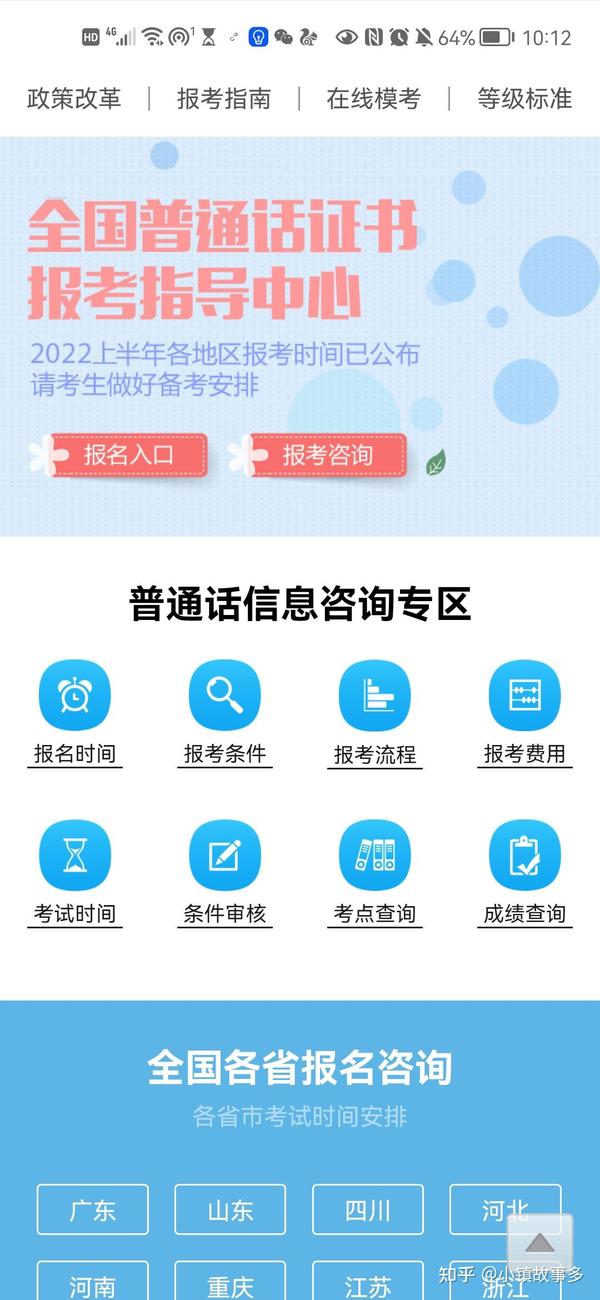Tap the 报名入口 button
The height and width of the screenshot is (1300, 600).
pos(128,455)
